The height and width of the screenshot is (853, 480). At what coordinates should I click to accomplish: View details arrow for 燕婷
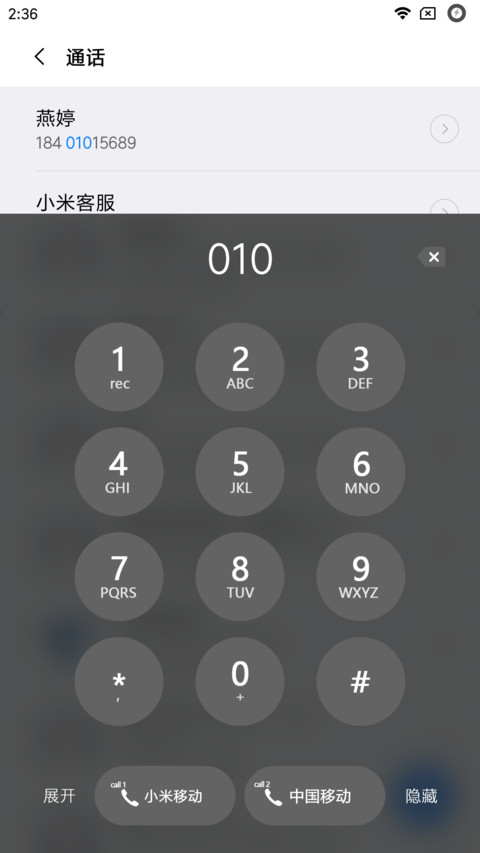point(444,129)
